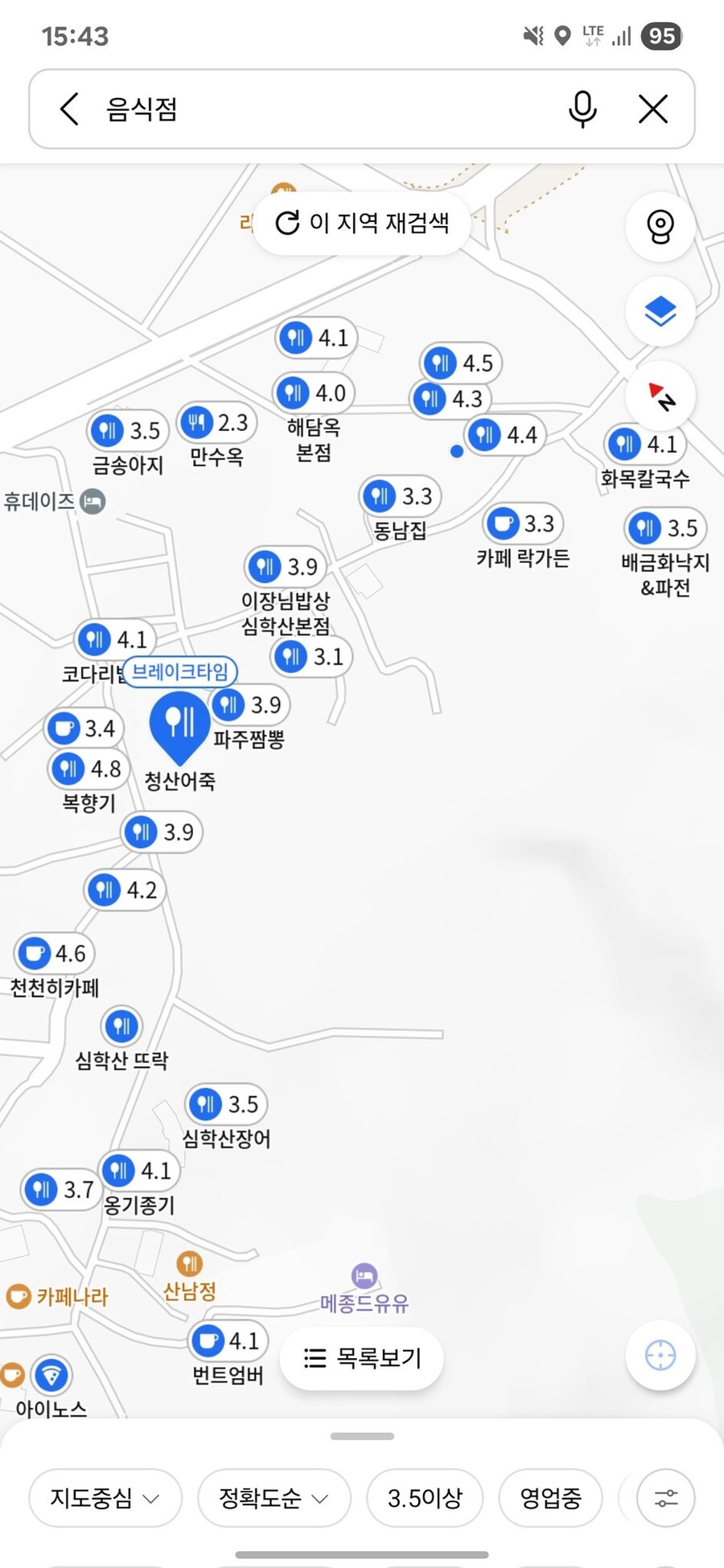The image size is (724, 1568).
Task: Tap the microphone icon in the search bar
Action: 583,109
